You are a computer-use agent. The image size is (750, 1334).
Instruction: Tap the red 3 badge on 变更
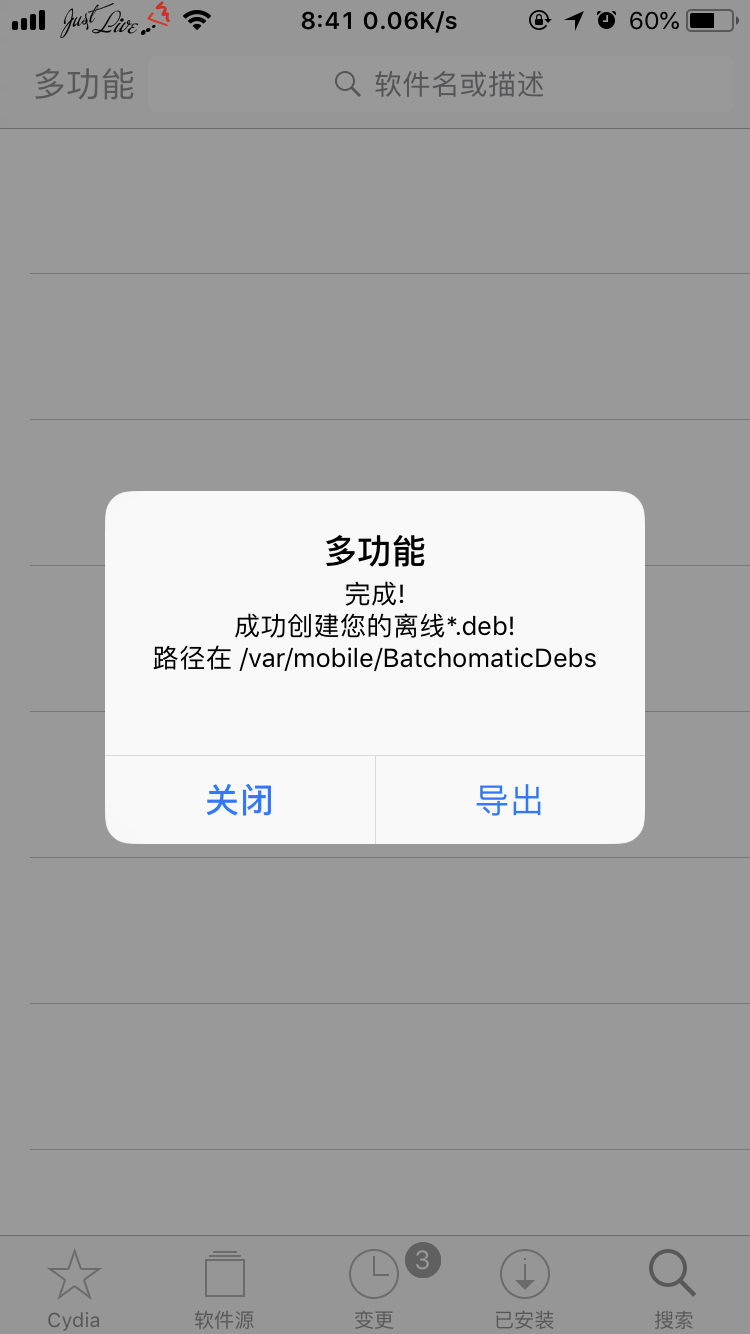tap(420, 1260)
